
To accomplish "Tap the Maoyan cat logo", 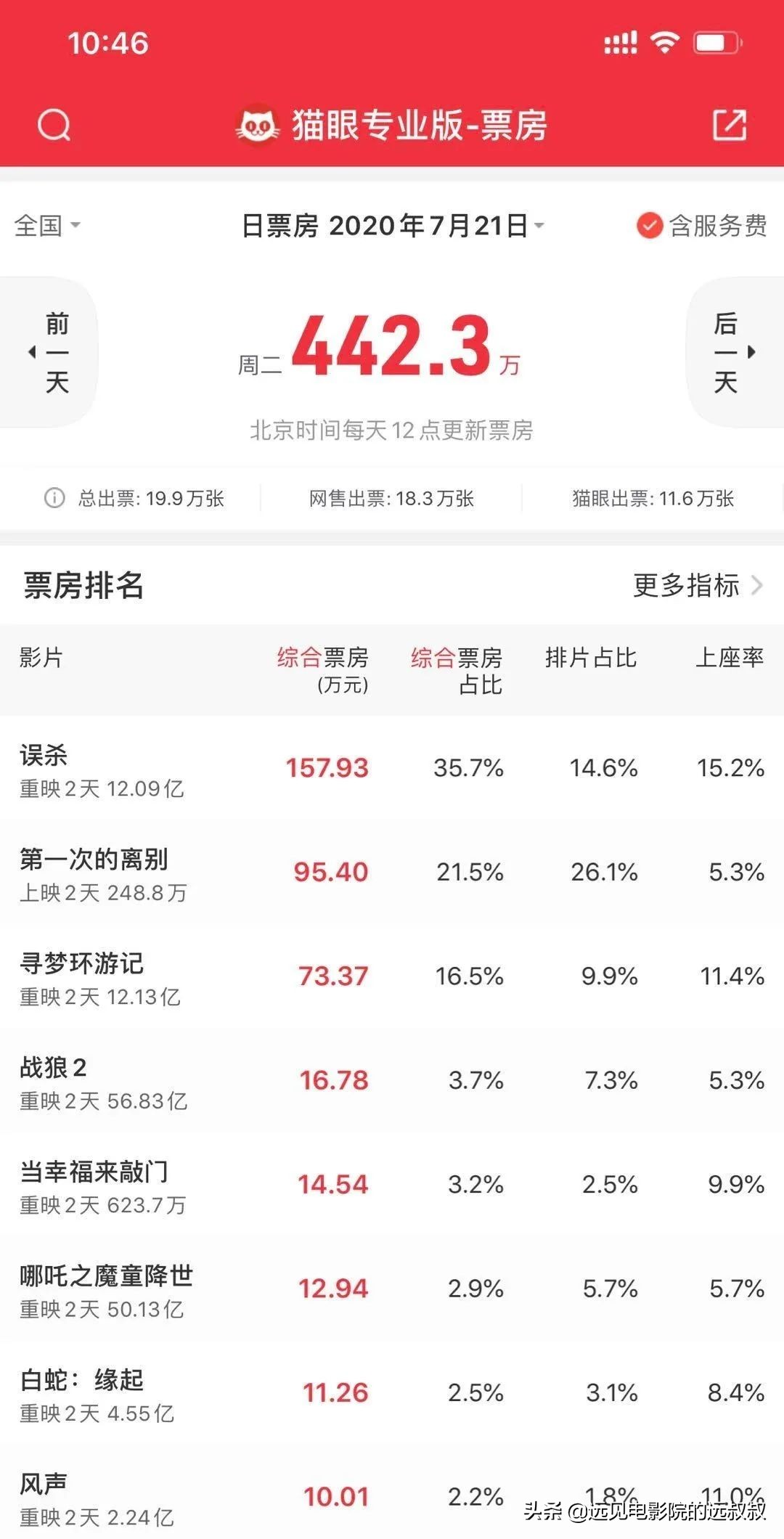I will click(259, 125).
